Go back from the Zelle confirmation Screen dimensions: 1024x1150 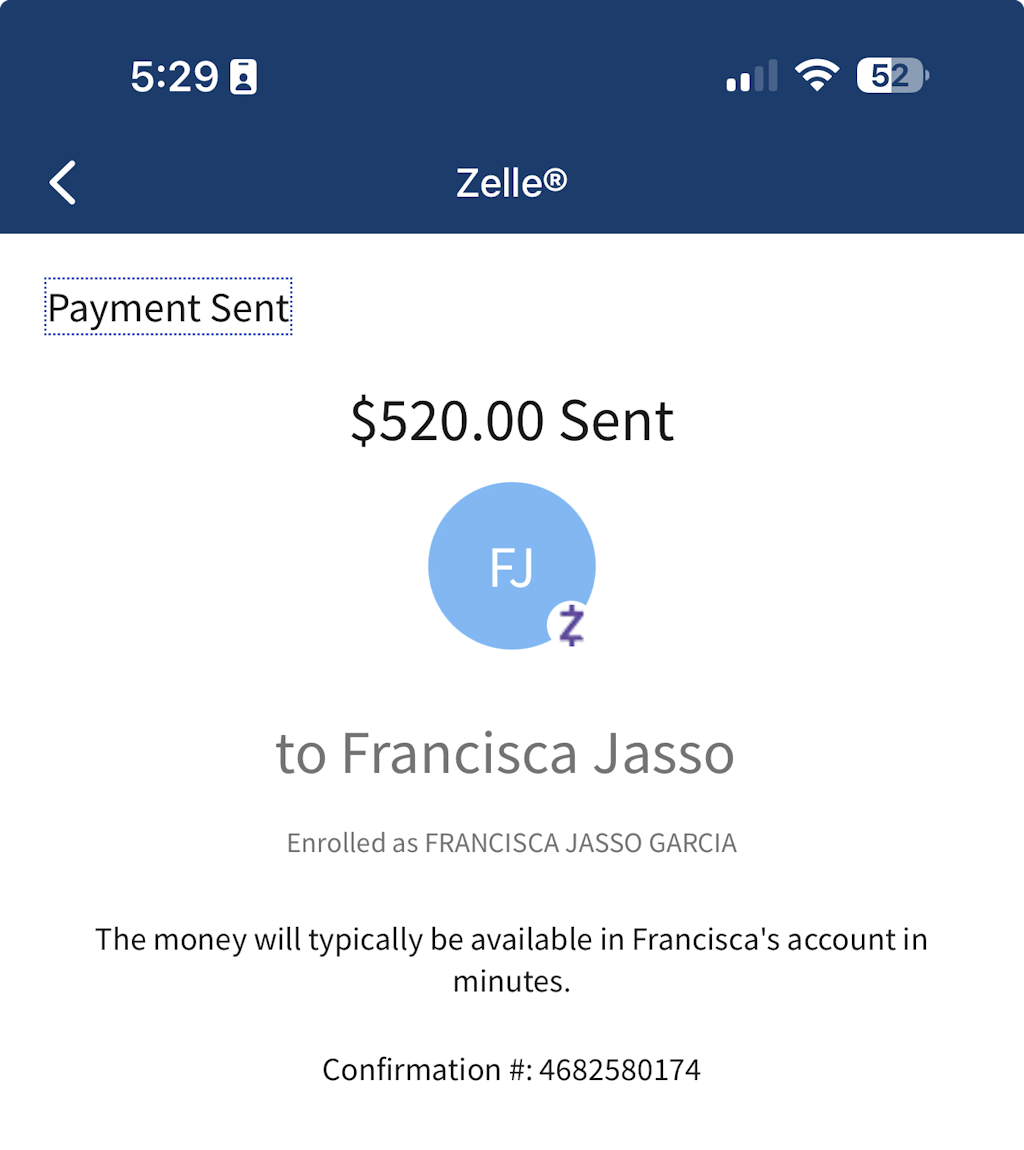point(63,183)
